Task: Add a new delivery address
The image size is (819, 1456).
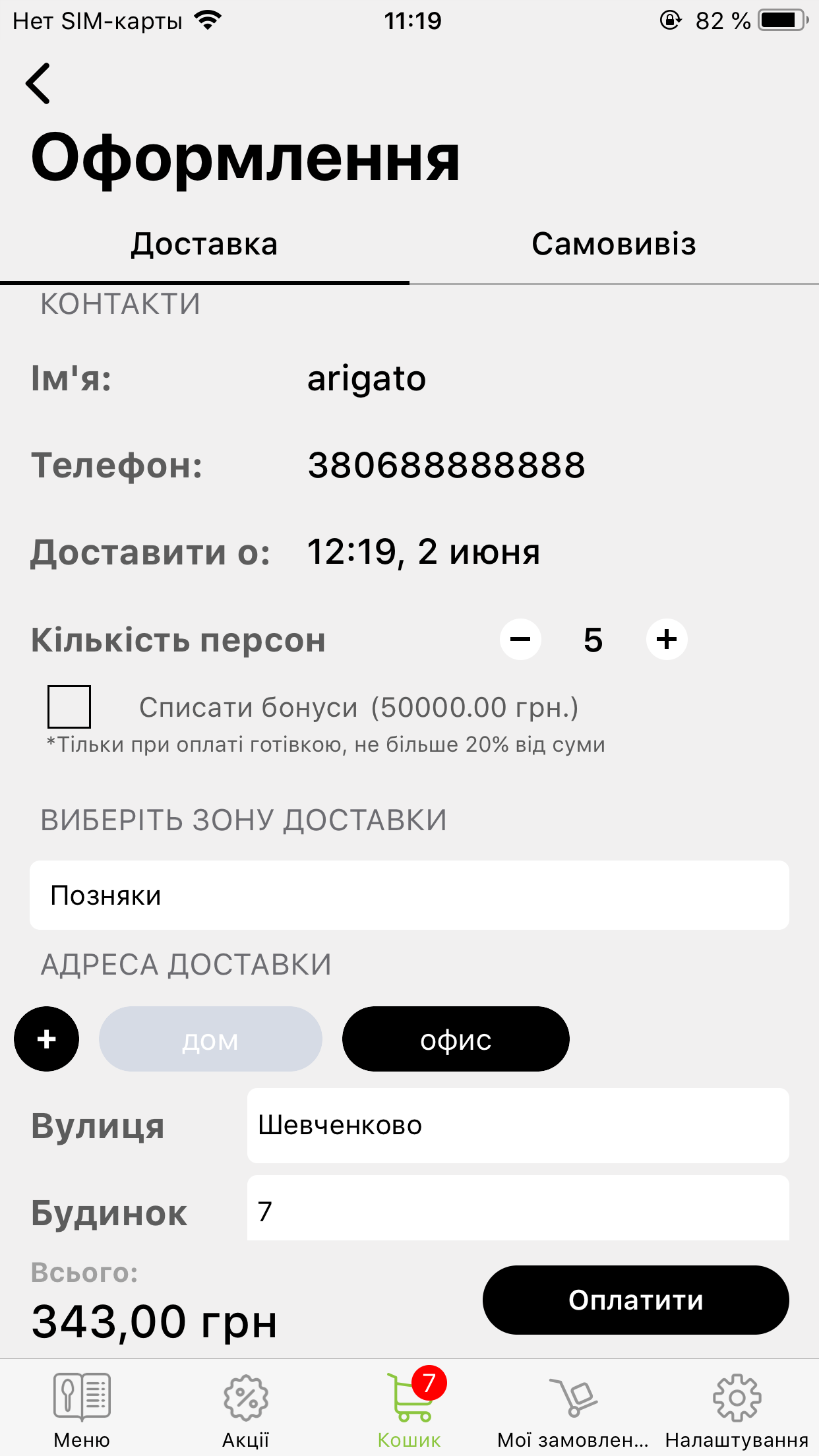Action: pyautogui.click(x=46, y=1039)
